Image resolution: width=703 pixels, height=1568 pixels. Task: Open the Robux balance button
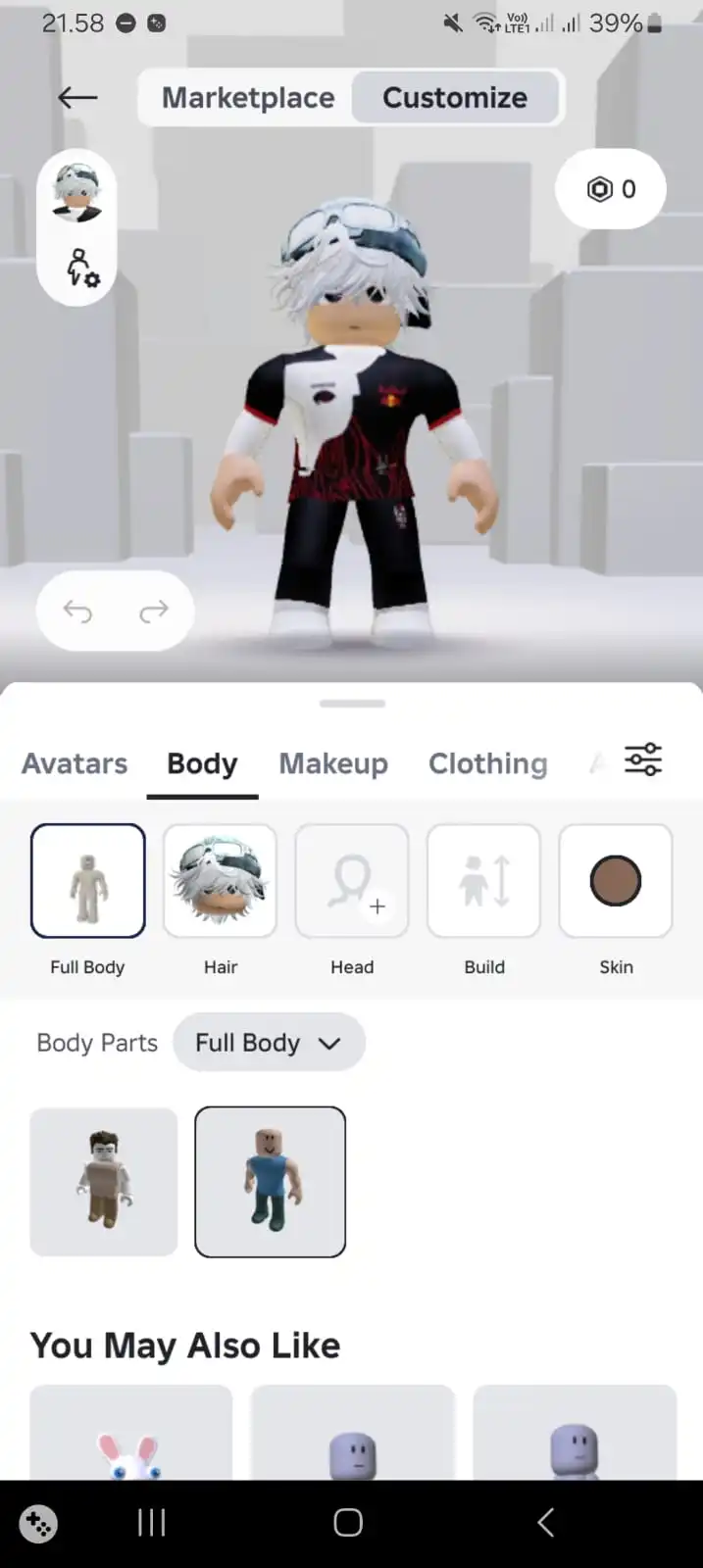tap(611, 189)
